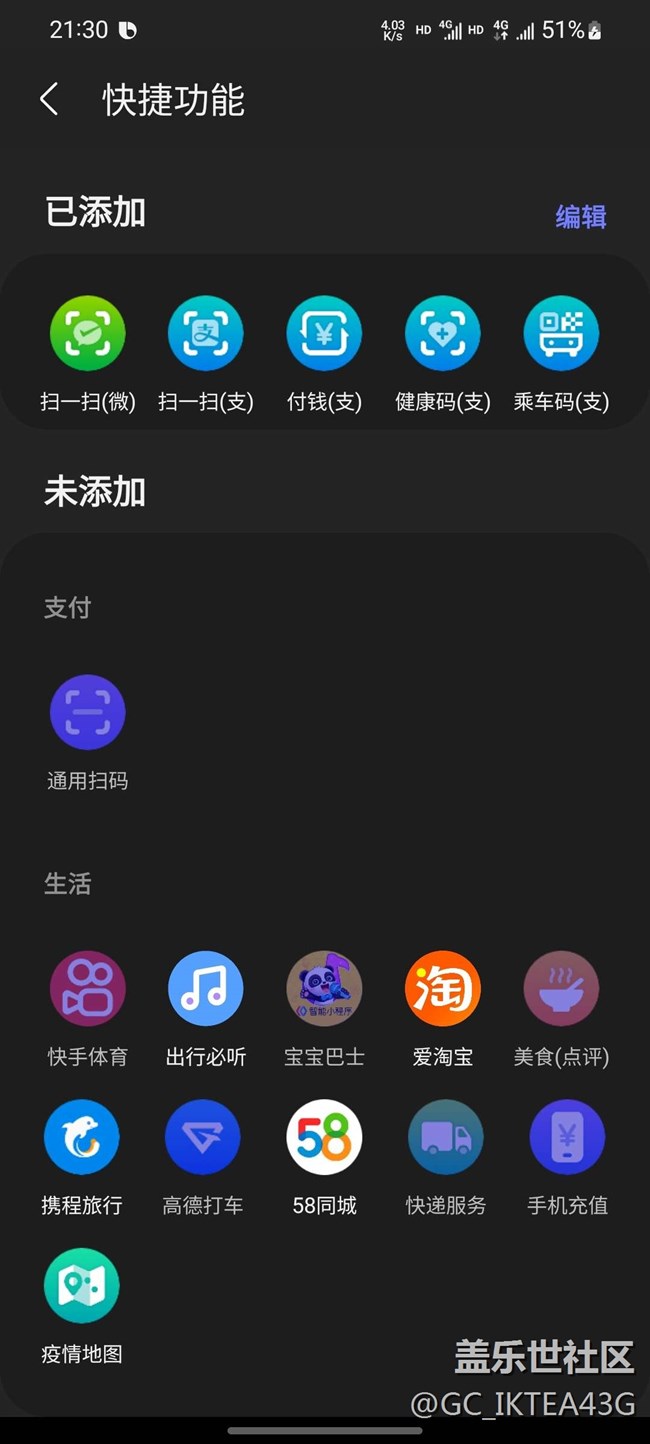Viewport: 650px width, 1444px height.
Task: Select 通用扫码 under 支付
Action: (88, 713)
